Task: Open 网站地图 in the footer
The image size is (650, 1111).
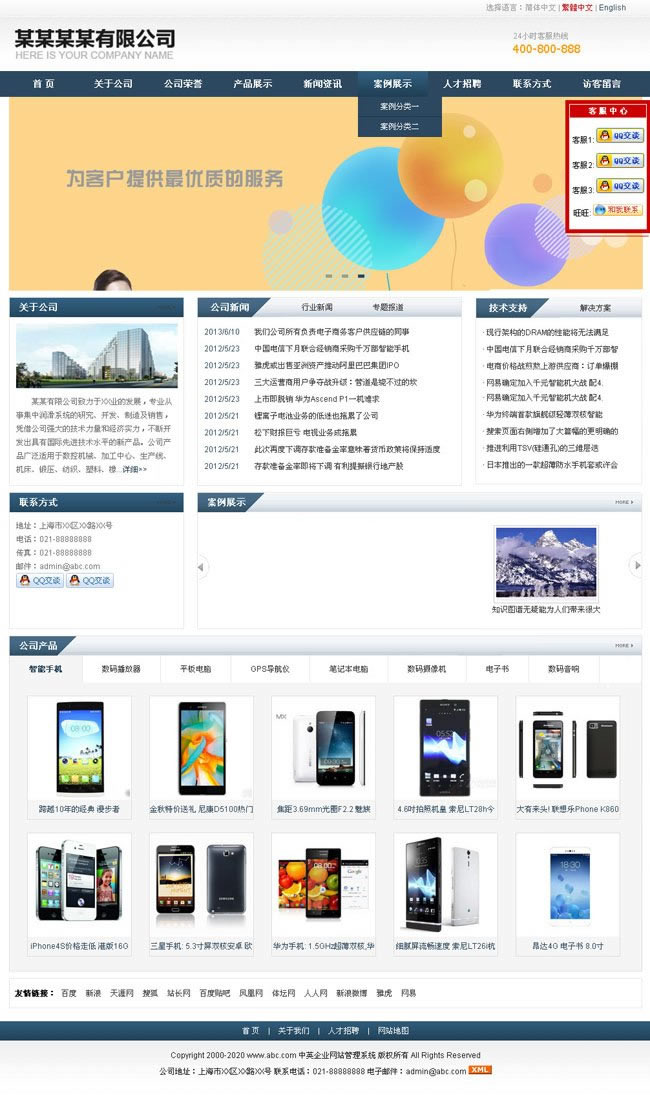Action: (x=393, y=1030)
